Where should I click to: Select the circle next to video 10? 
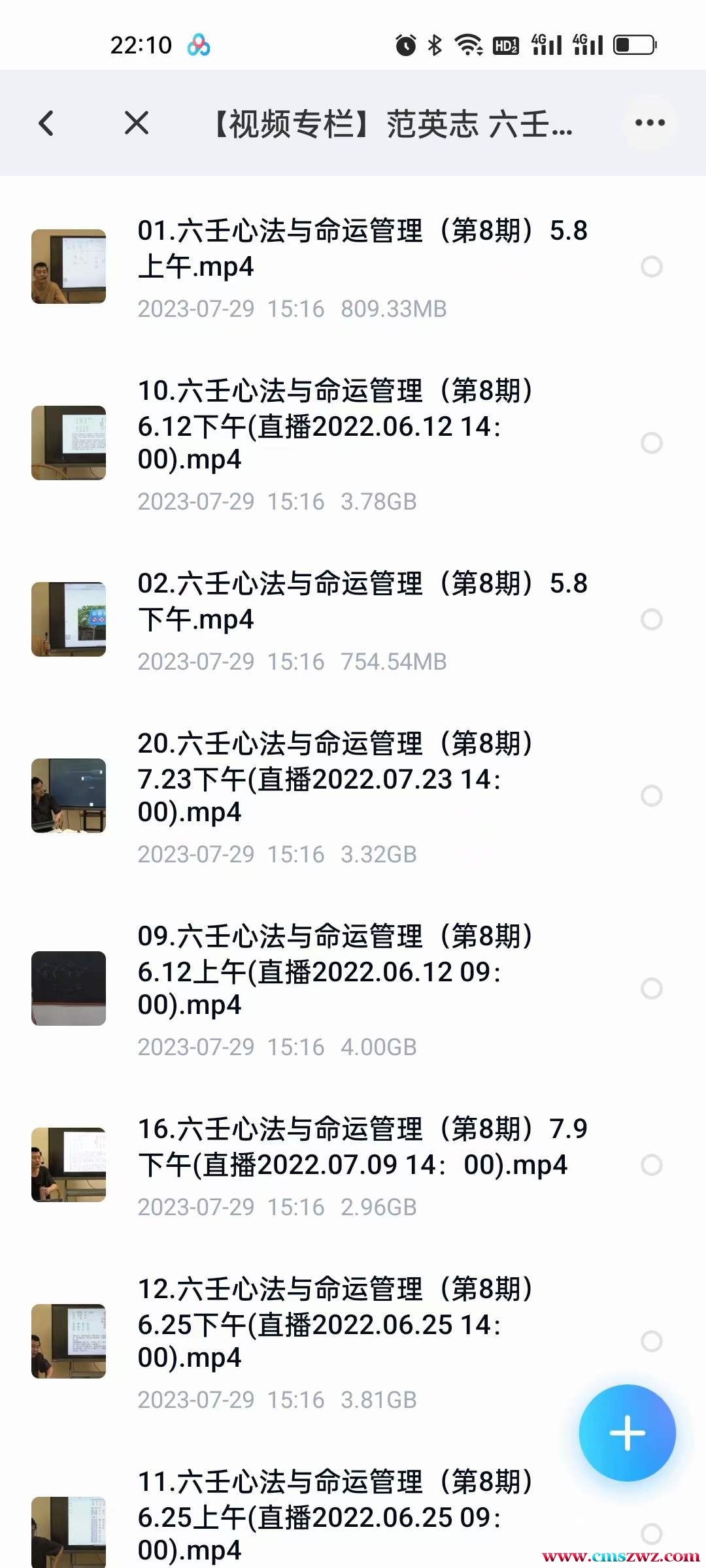[x=651, y=443]
